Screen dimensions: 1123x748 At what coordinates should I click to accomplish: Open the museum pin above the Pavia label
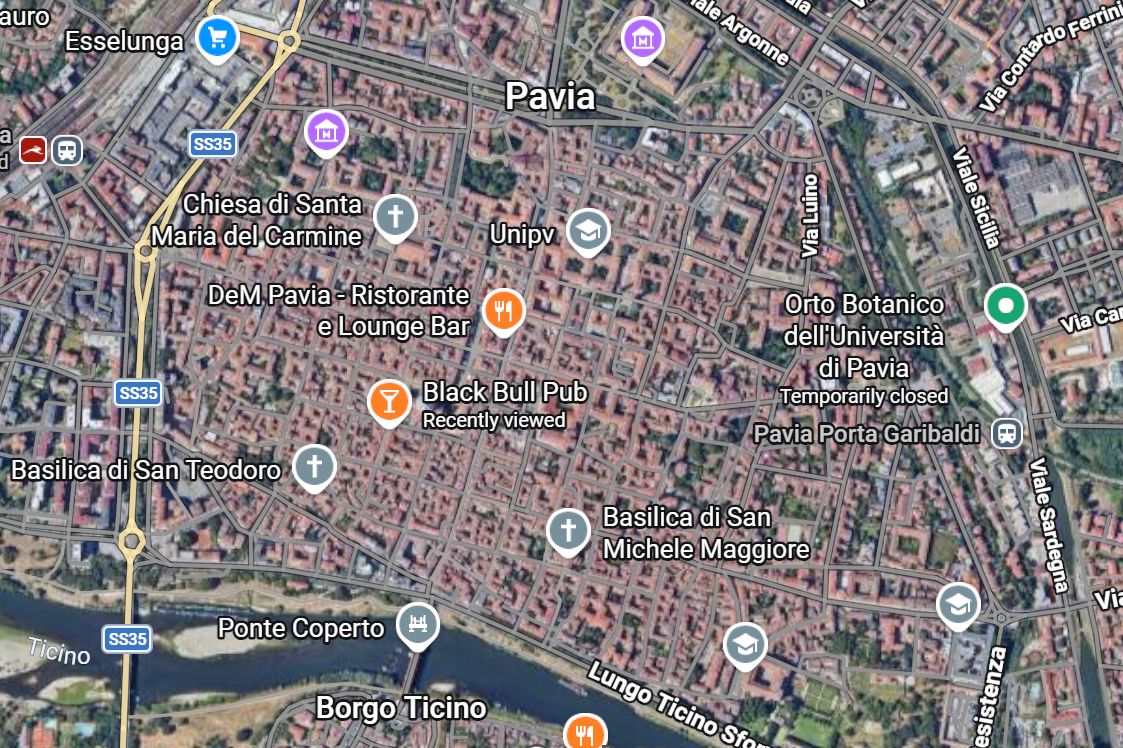click(x=643, y=40)
